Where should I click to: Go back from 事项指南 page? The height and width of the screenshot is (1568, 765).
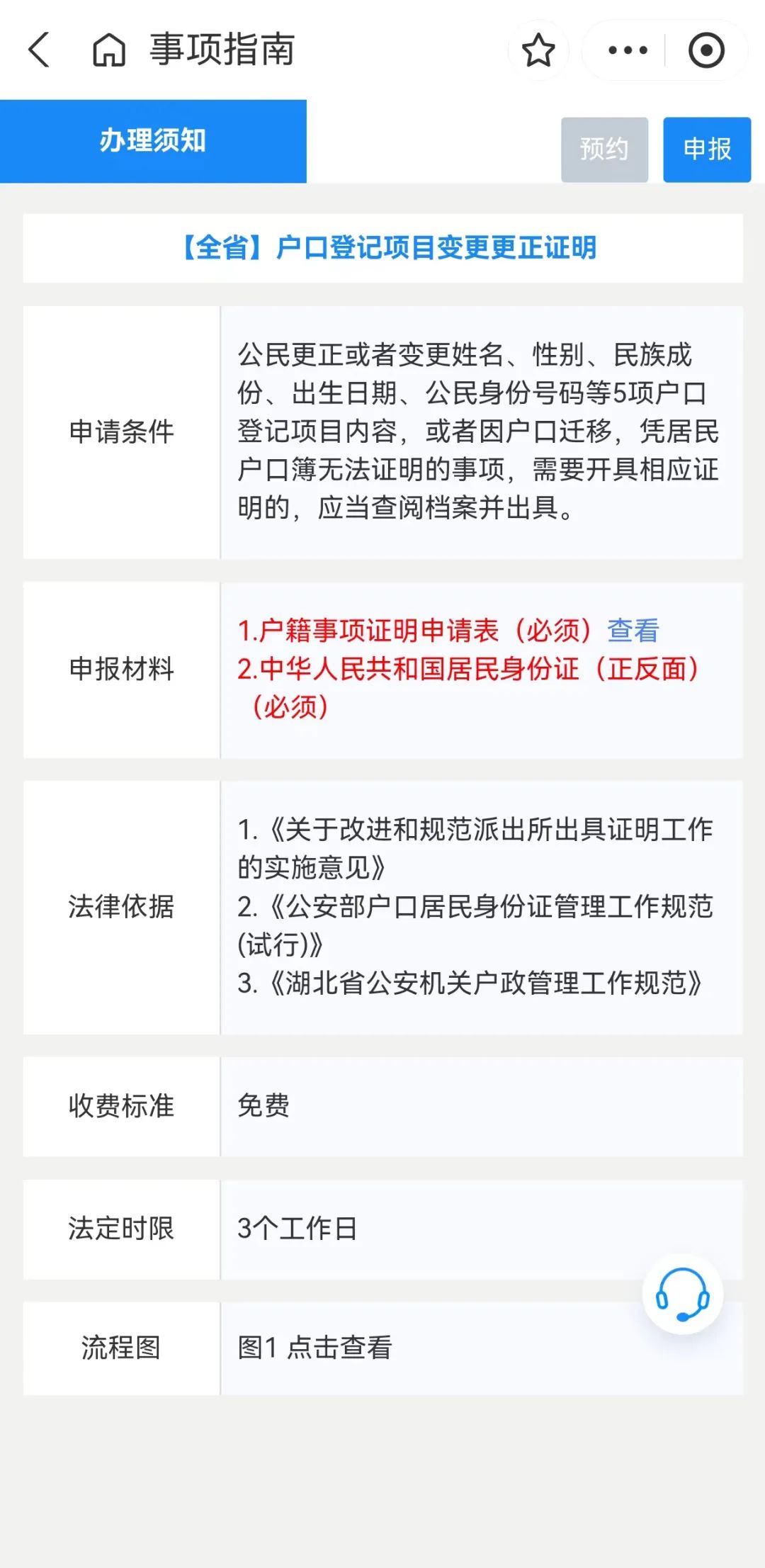coord(40,50)
